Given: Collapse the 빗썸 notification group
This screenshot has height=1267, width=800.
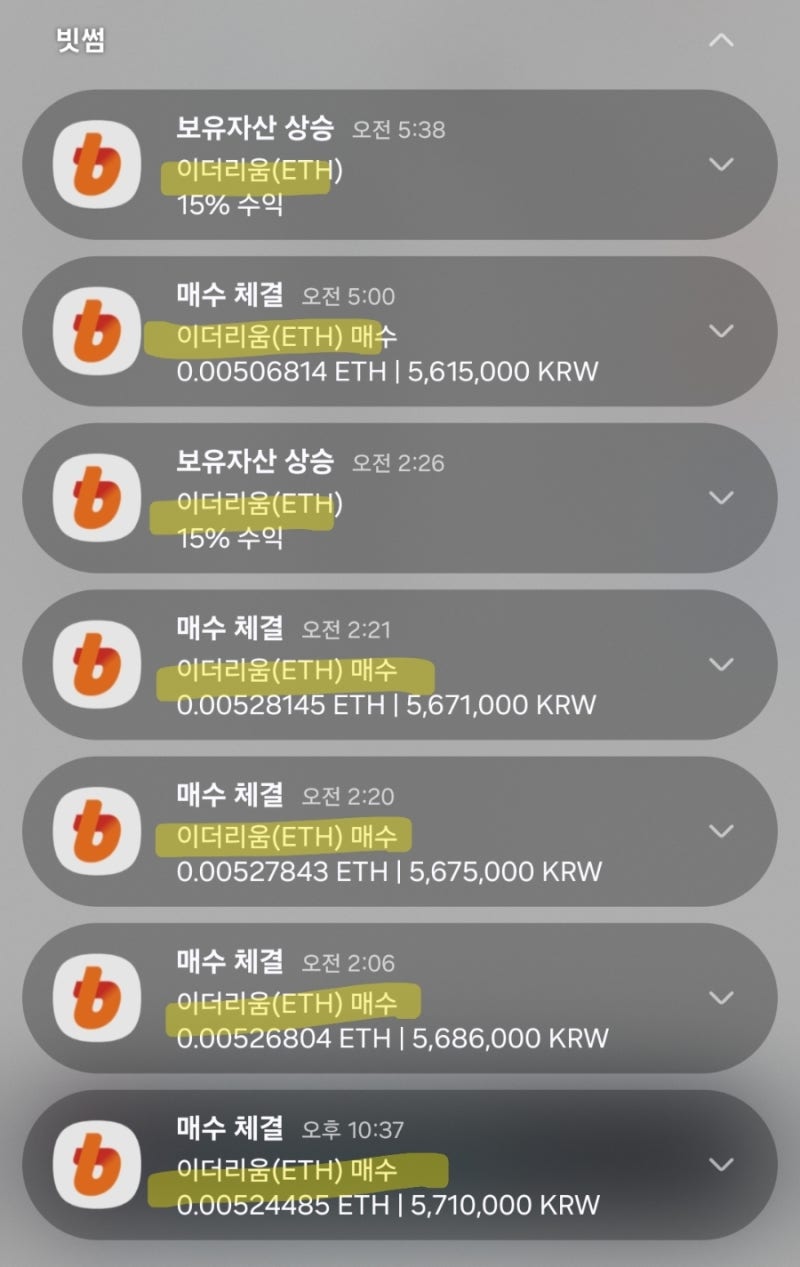Looking at the screenshot, I should click(x=723, y=41).
